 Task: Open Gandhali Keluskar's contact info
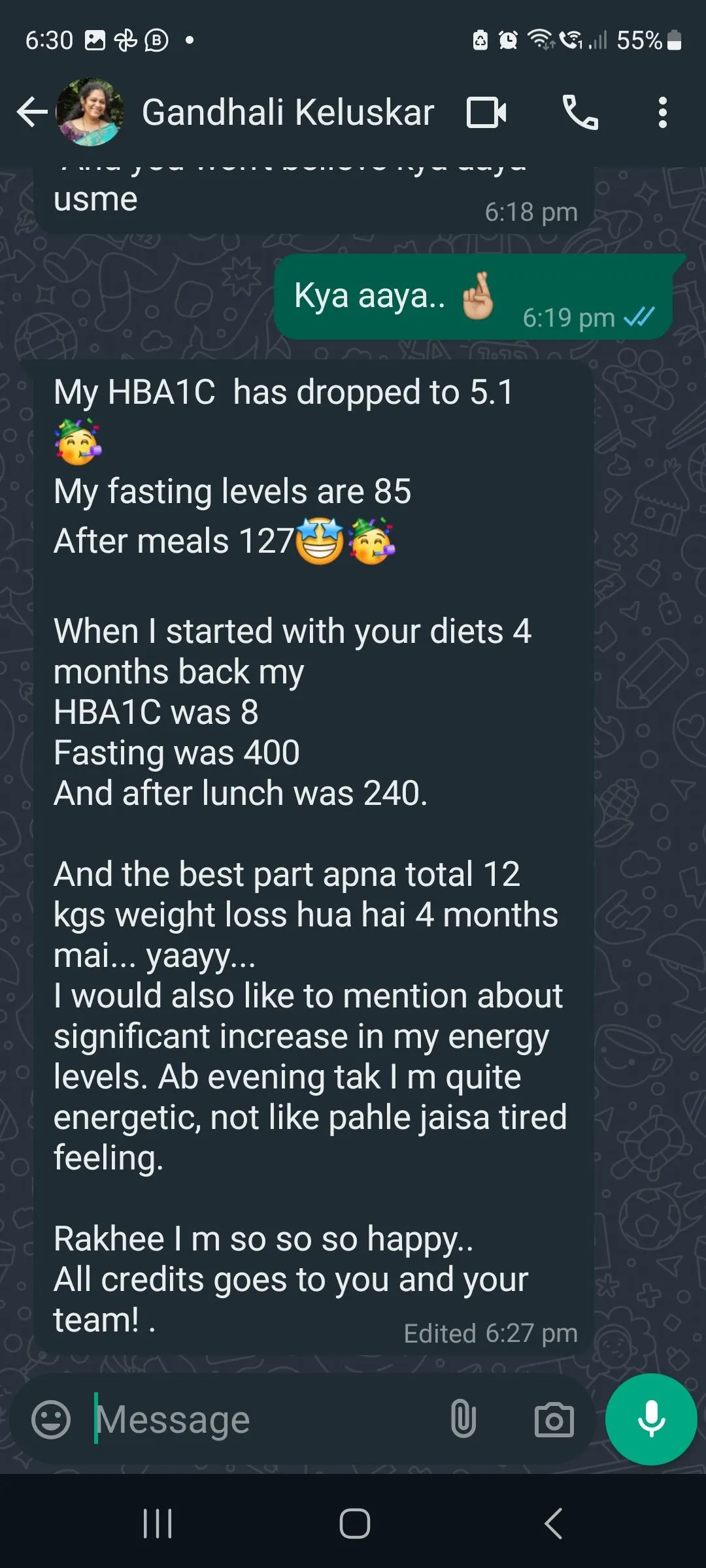coord(288,112)
